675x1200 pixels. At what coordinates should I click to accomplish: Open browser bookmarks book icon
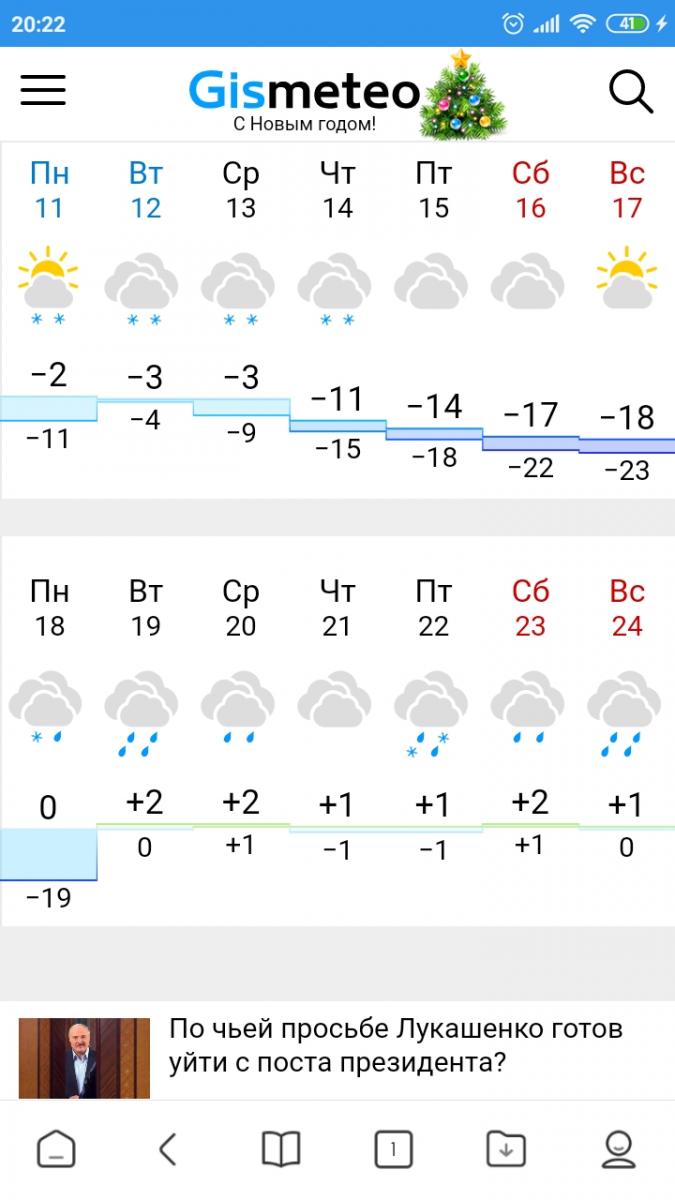tap(281, 1150)
